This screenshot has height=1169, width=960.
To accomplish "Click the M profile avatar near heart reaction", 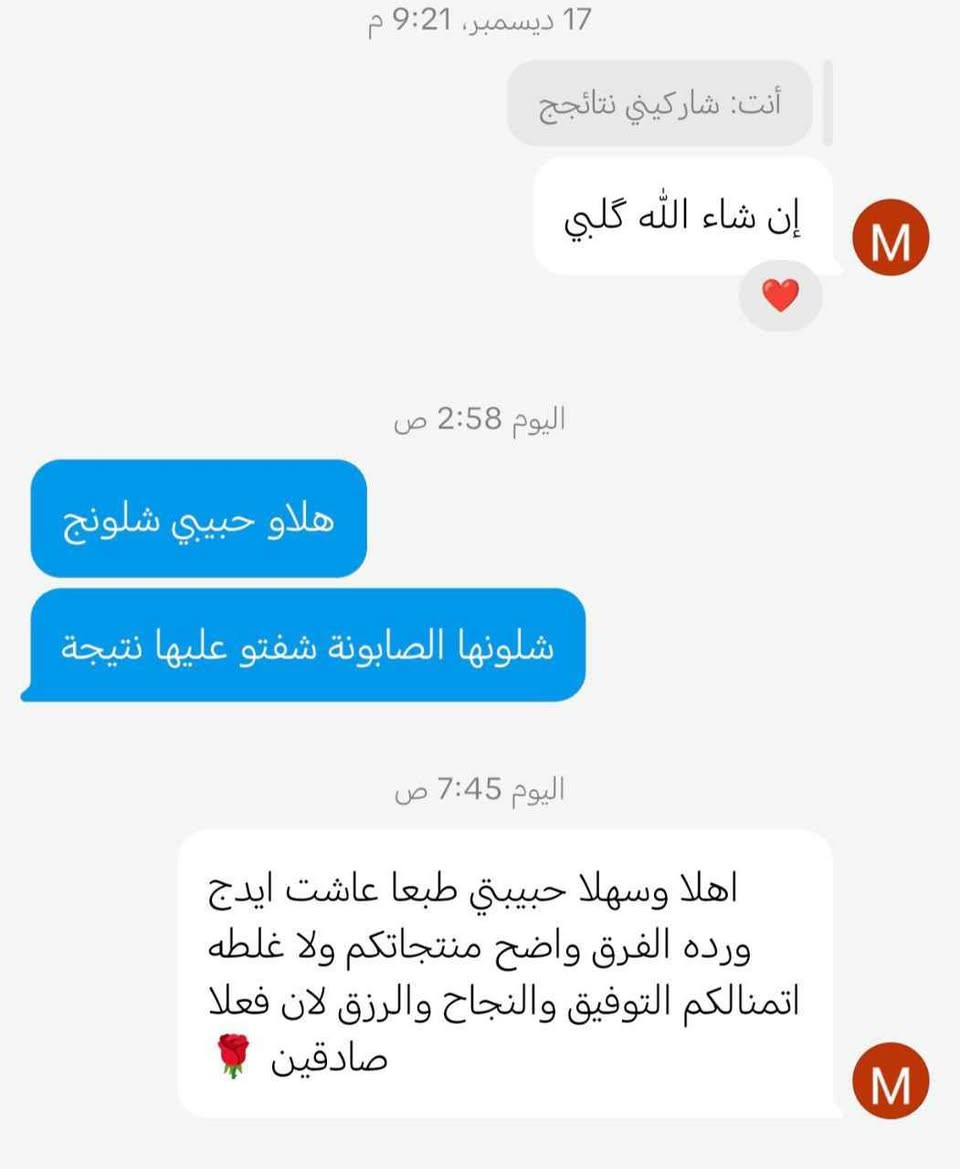I will click(x=889, y=236).
